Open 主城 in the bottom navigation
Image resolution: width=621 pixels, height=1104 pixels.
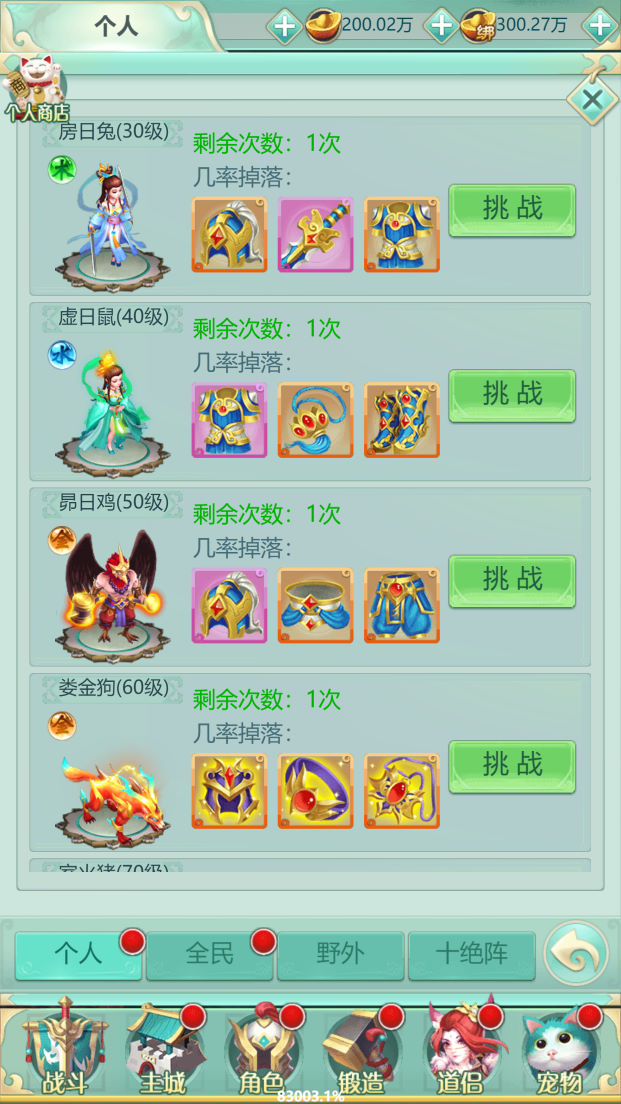(x=161, y=1050)
